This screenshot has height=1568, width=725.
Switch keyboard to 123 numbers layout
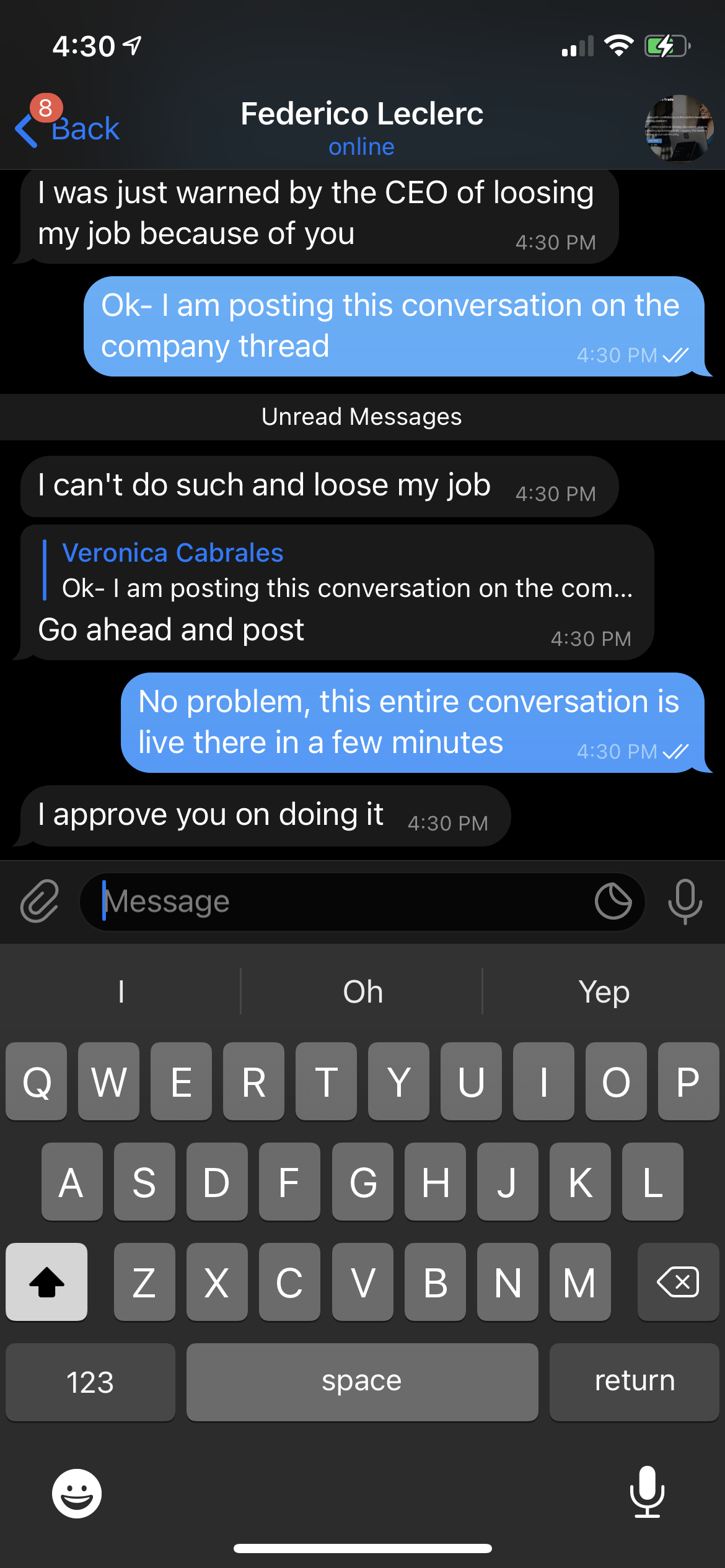90,1382
